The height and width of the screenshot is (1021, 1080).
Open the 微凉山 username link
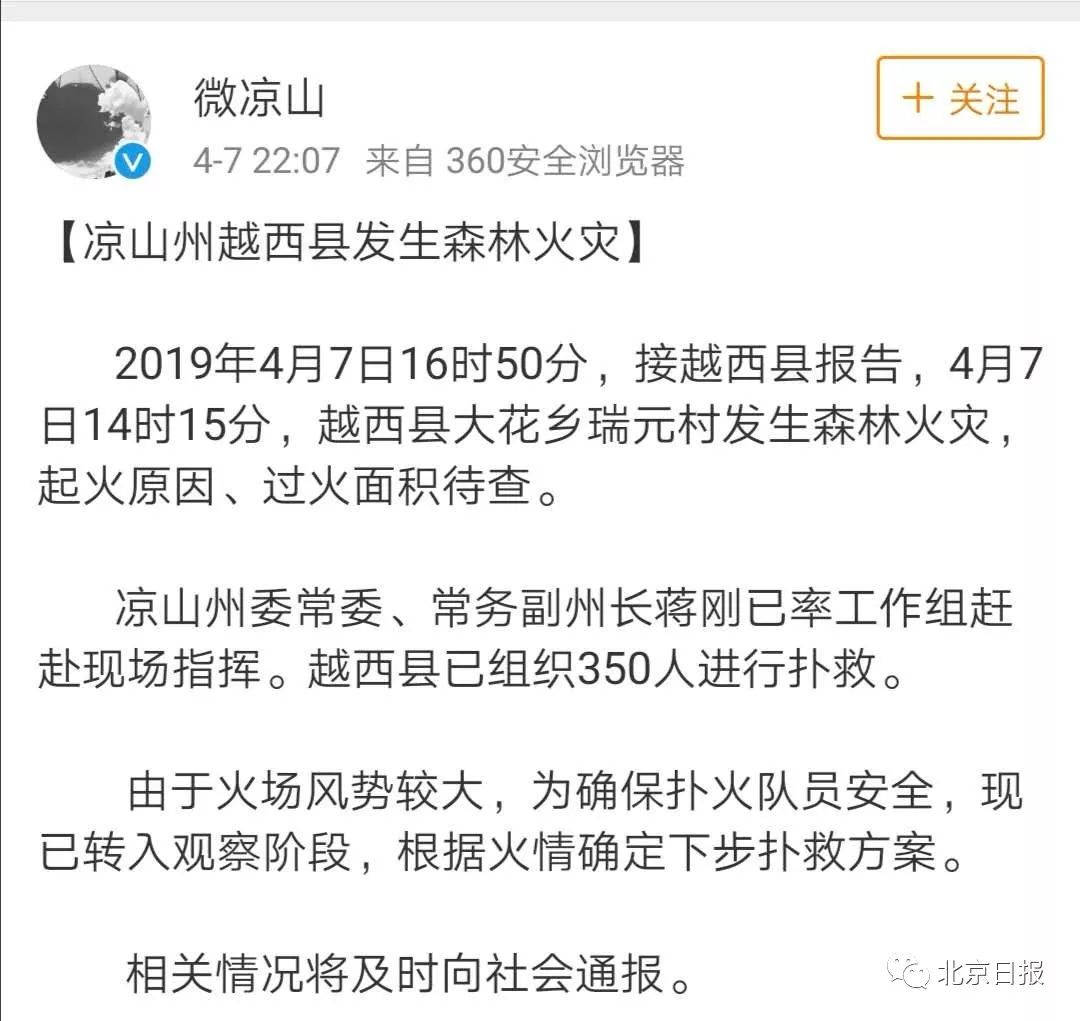pos(260,99)
